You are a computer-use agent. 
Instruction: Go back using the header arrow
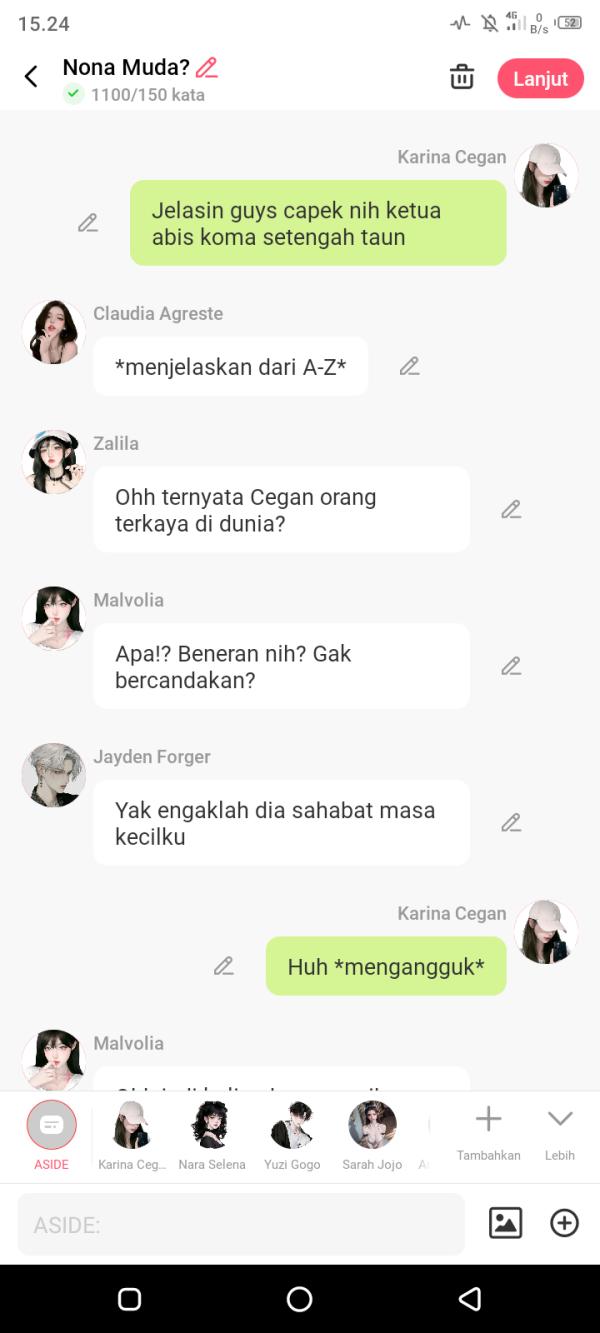click(x=31, y=76)
